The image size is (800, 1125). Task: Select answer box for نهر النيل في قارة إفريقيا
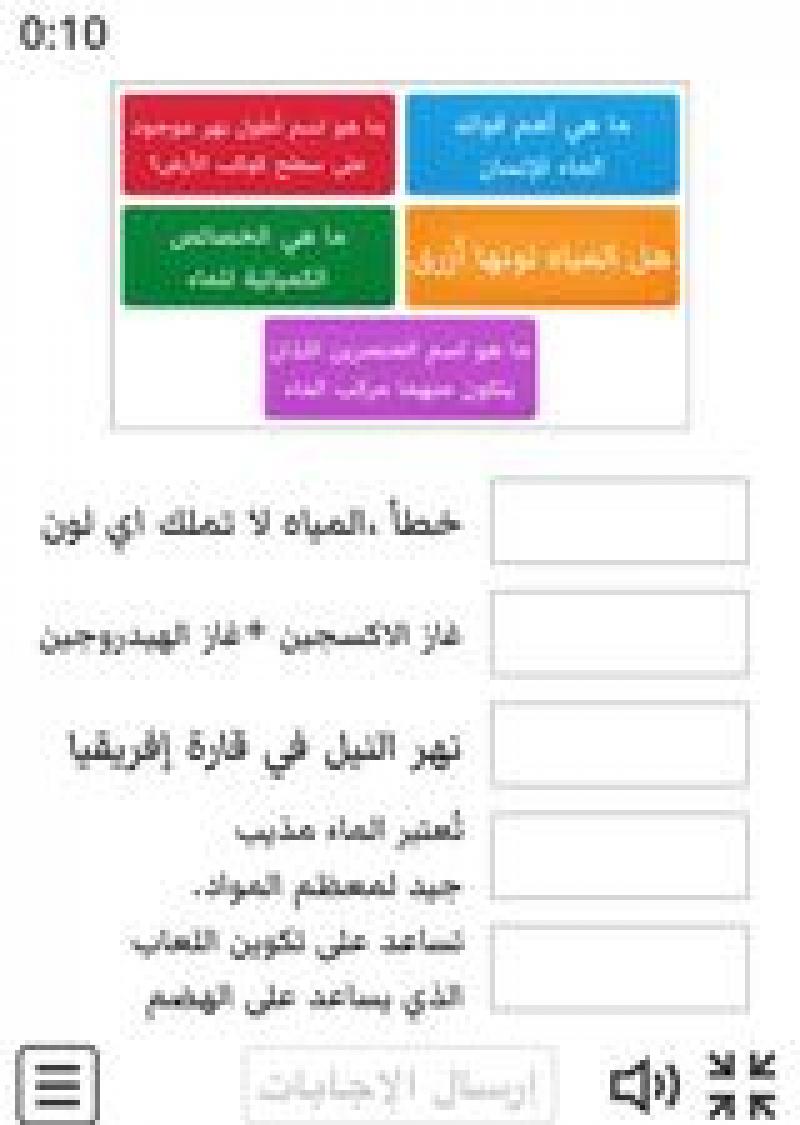[619, 745]
